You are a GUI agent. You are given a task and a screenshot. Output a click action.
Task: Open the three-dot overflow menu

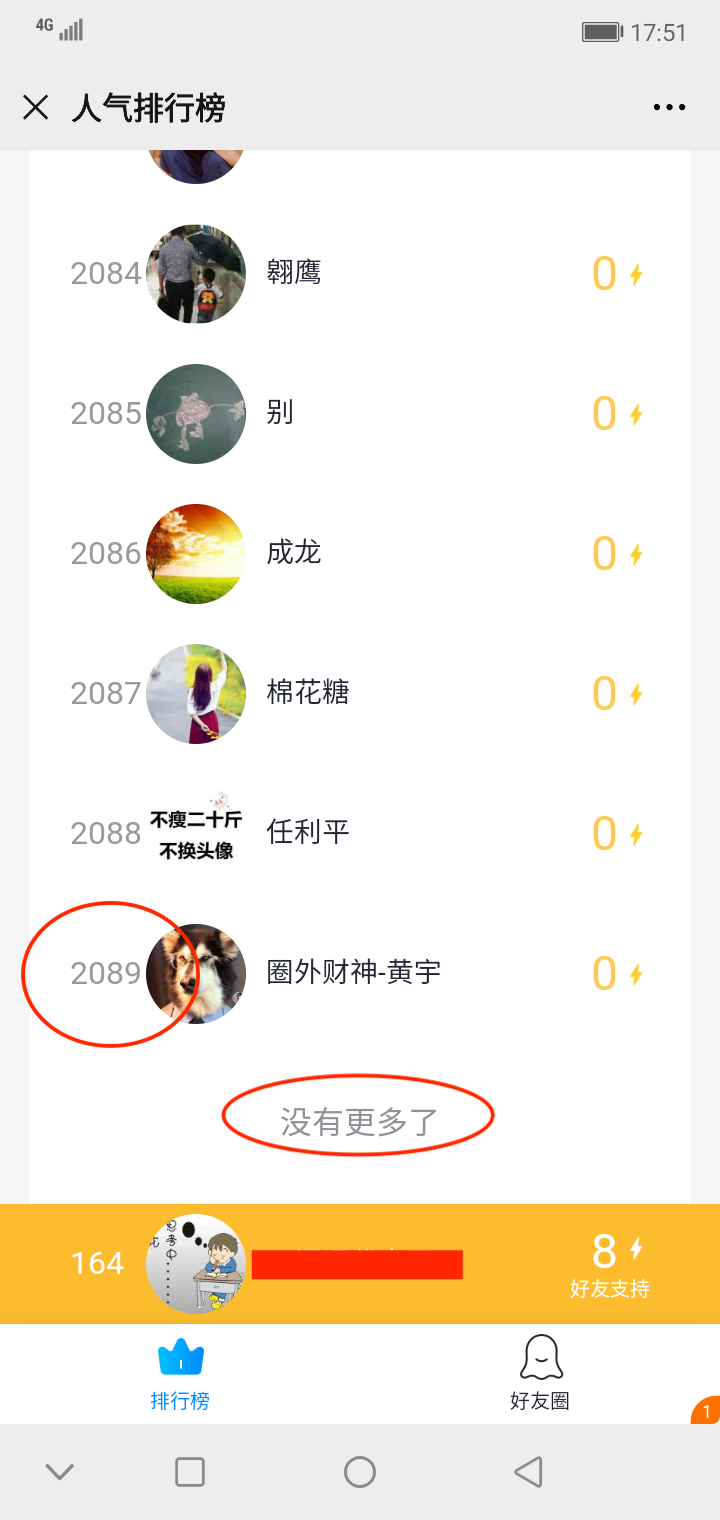coord(669,108)
